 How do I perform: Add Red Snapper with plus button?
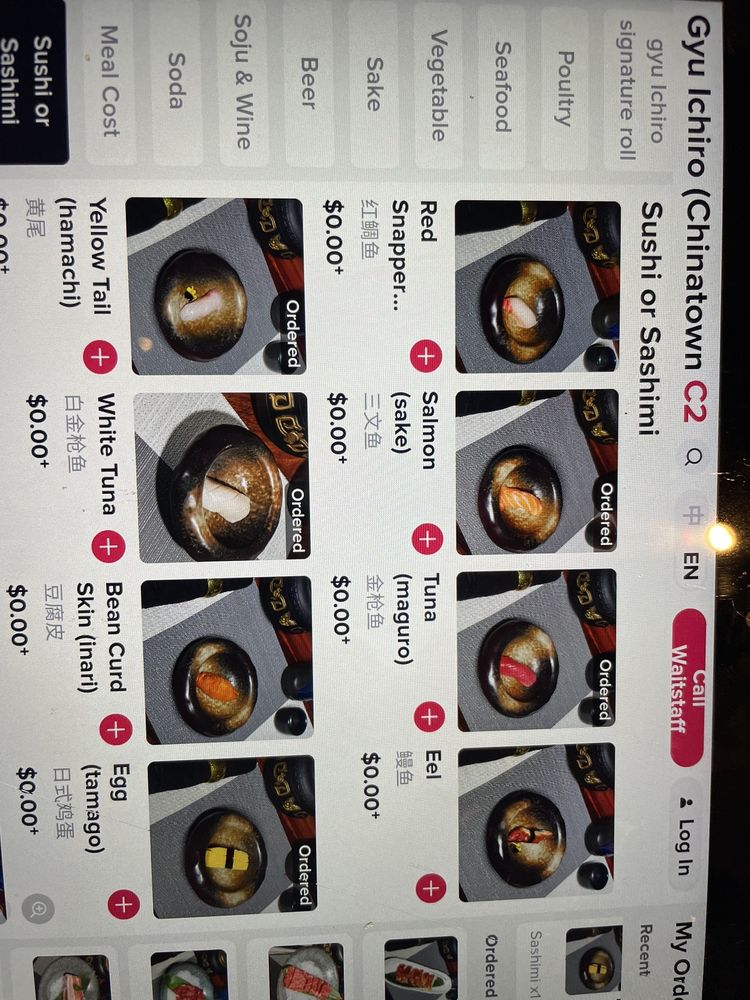(426, 354)
